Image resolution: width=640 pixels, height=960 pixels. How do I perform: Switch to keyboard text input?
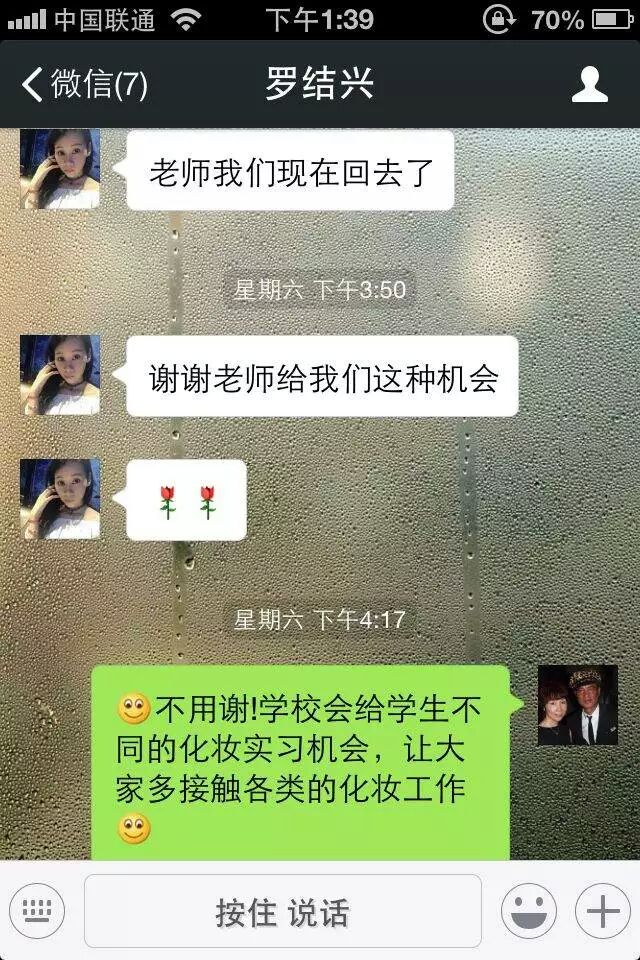[x=37, y=910]
